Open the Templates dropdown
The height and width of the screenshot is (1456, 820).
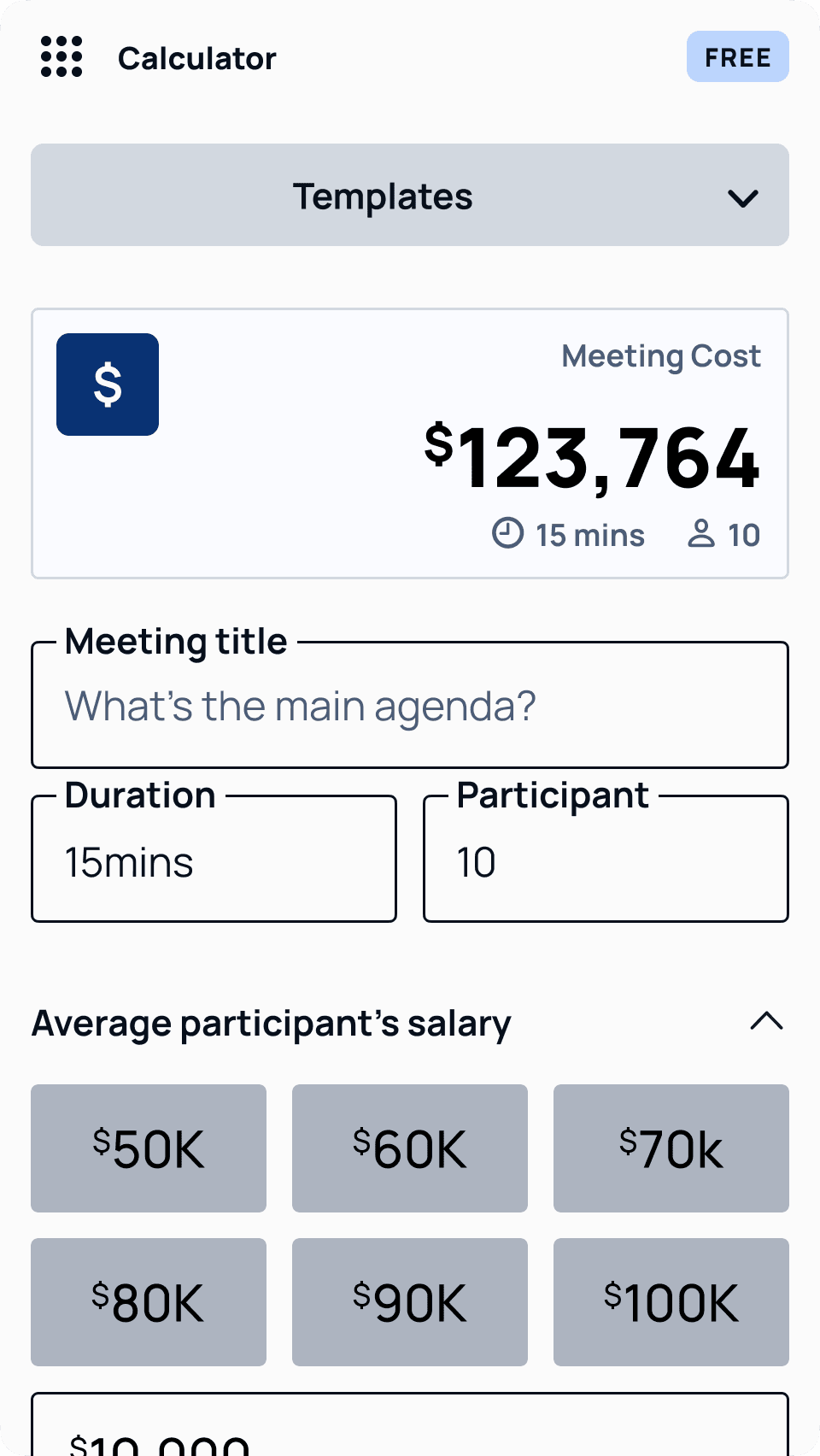[x=409, y=195]
